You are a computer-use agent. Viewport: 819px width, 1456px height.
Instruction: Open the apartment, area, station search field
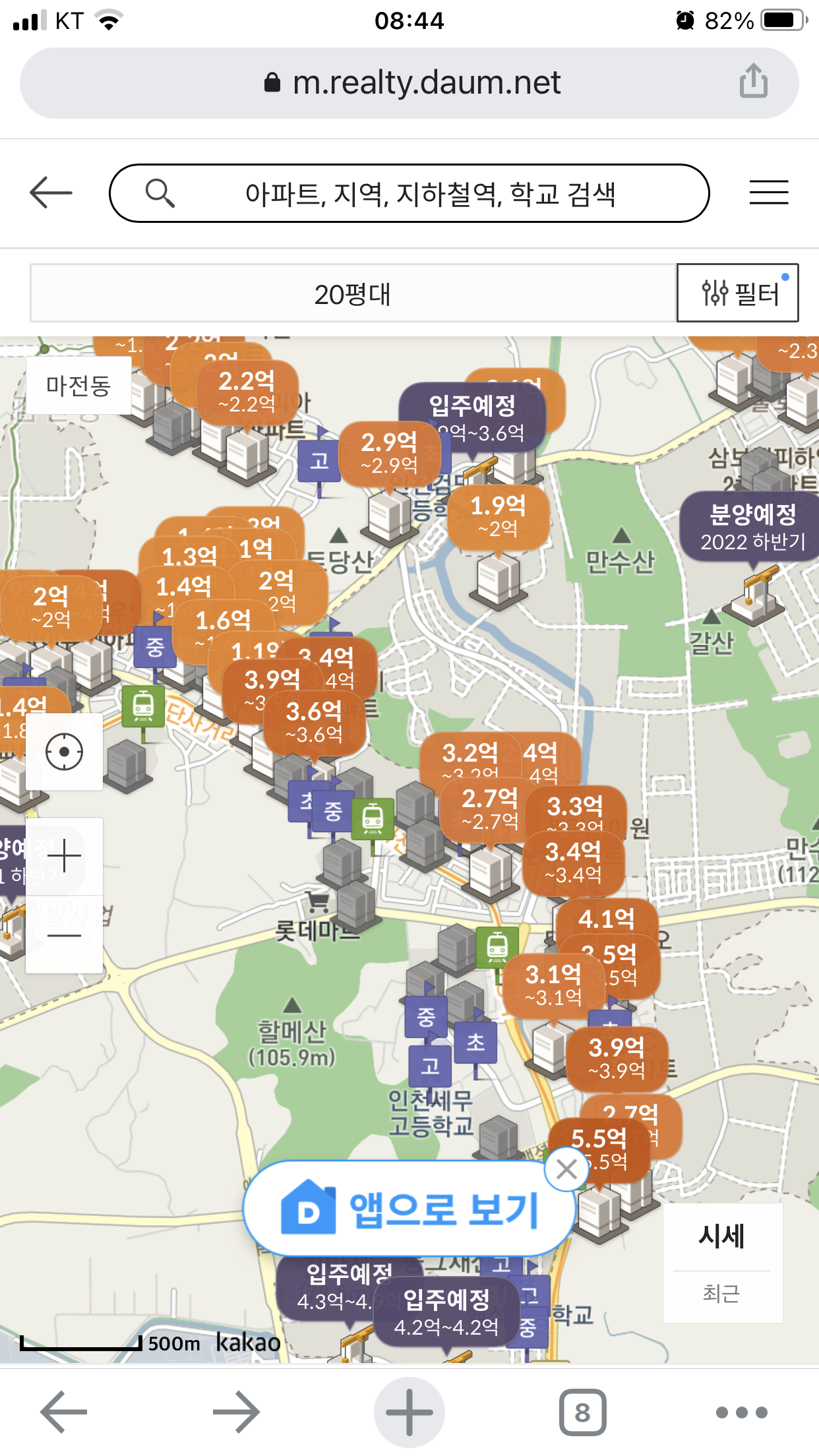click(x=409, y=193)
